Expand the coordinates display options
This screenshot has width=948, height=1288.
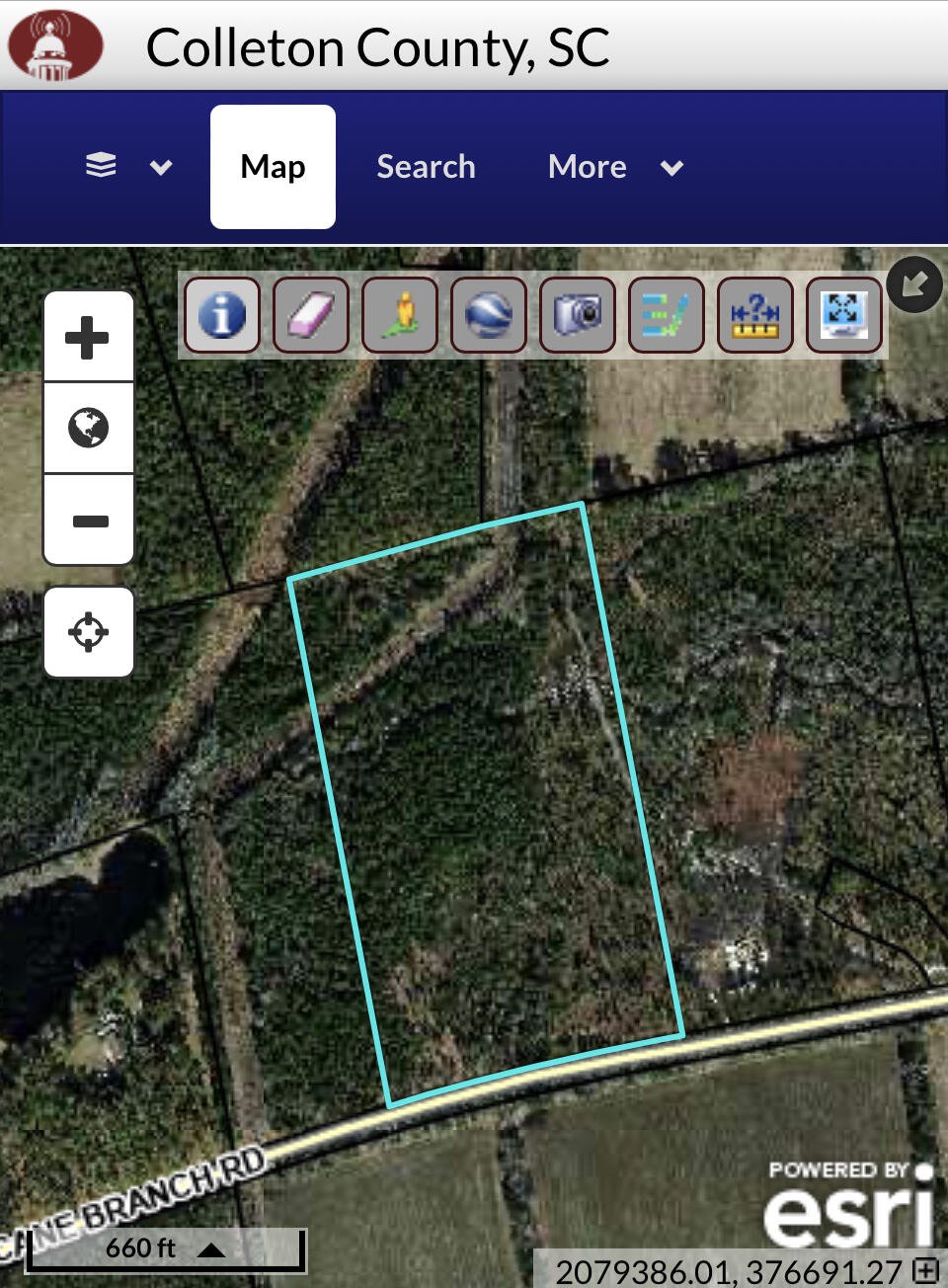coord(926,1269)
